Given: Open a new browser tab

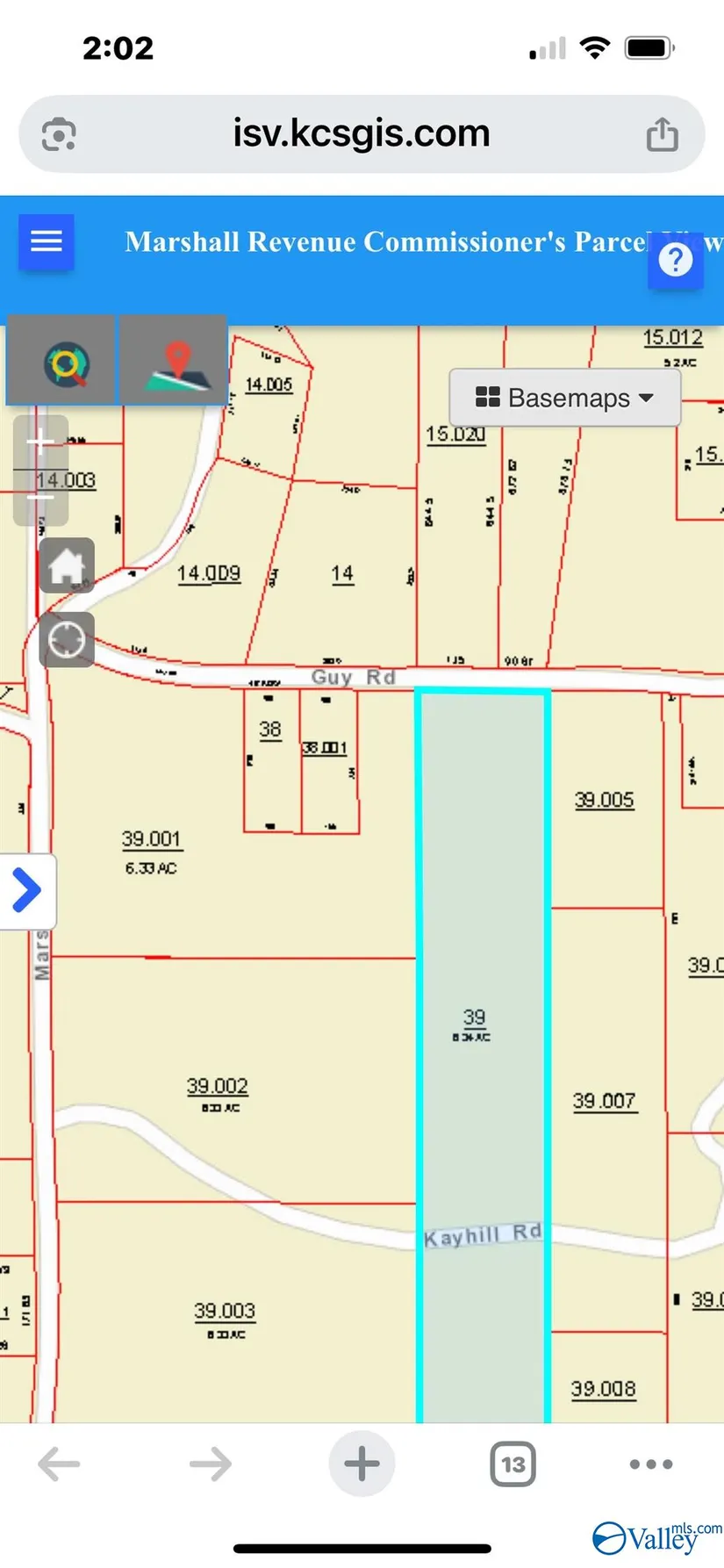Looking at the screenshot, I should click(362, 1464).
